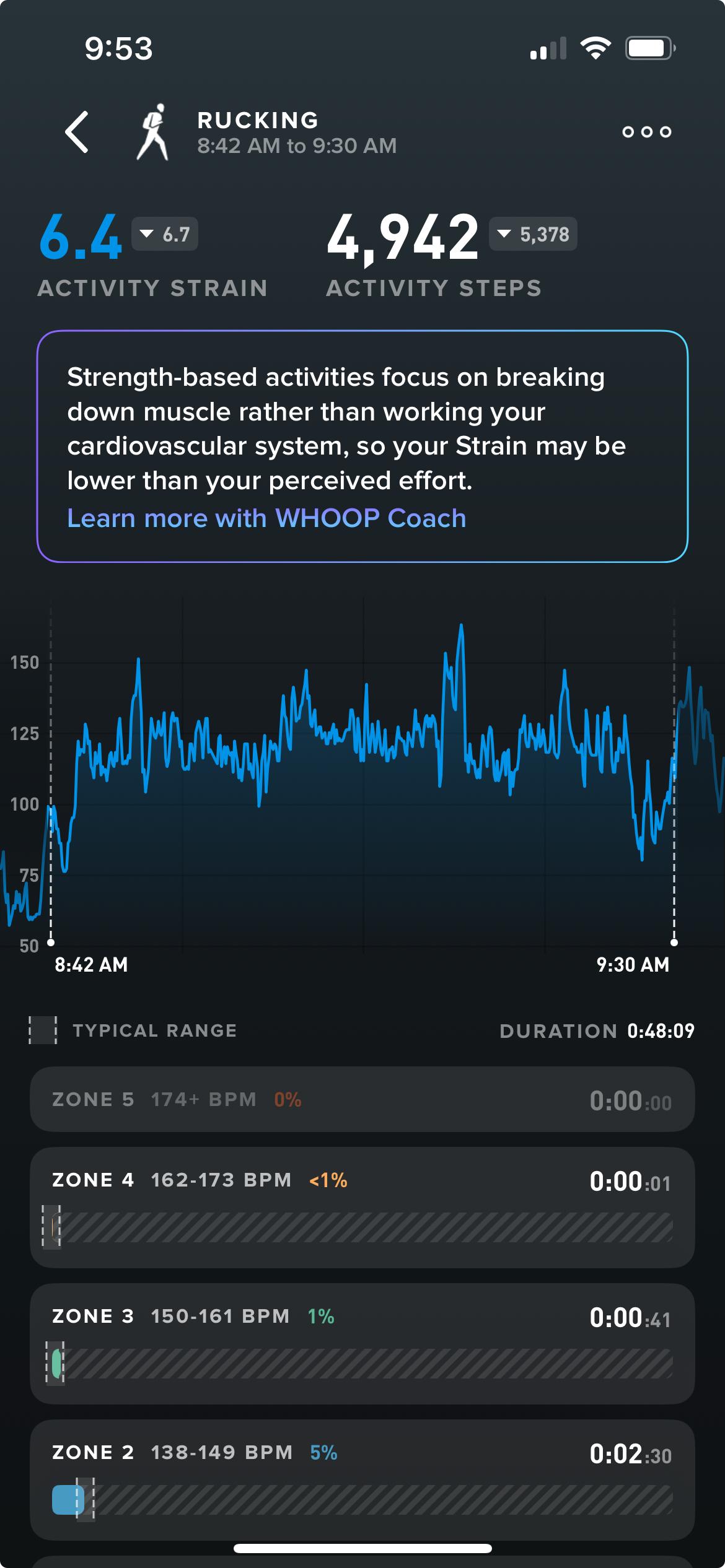The width and height of the screenshot is (725, 1568).
Task: Tap the 5,378 typical steps chip
Action: pos(533,234)
